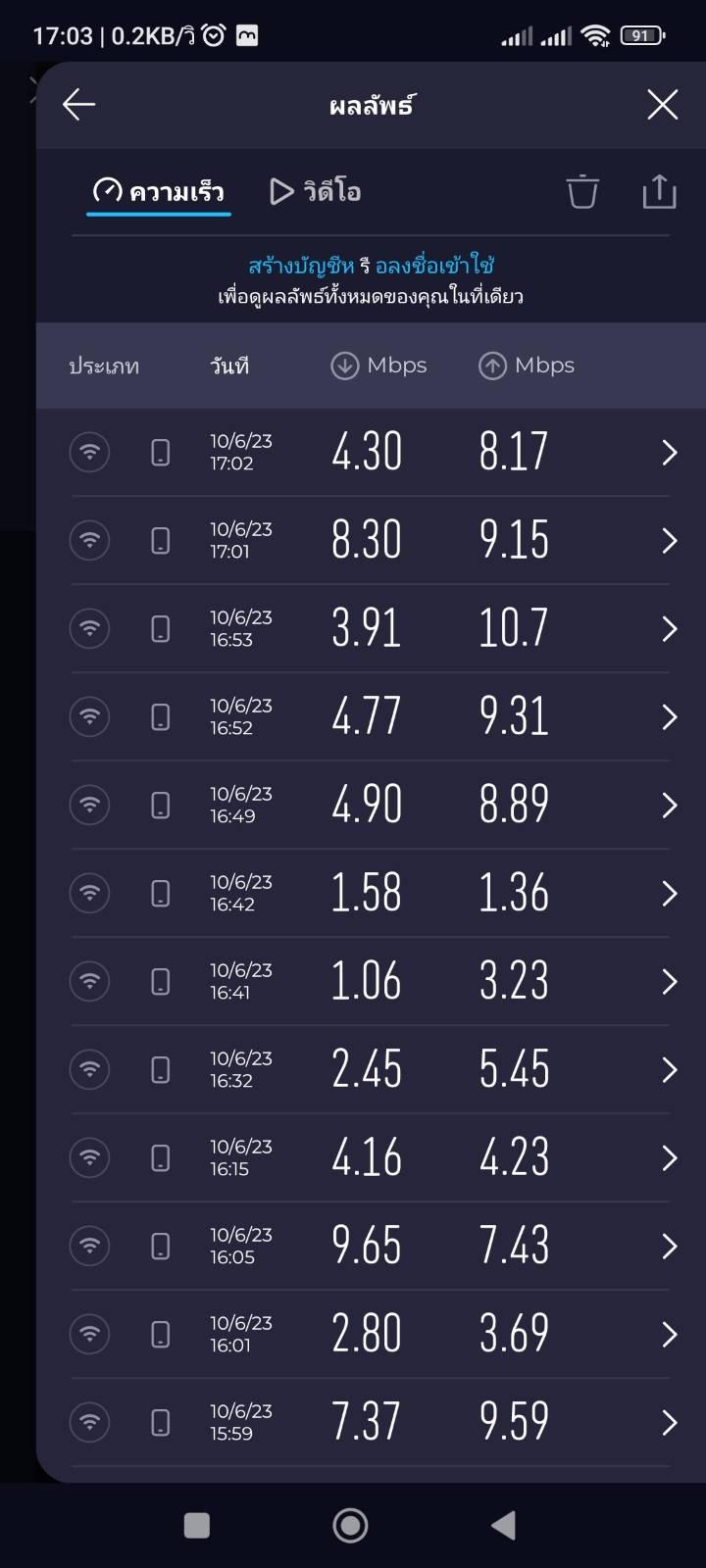Open the 15:59 test result
706x1568 pixels.
click(371, 1422)
